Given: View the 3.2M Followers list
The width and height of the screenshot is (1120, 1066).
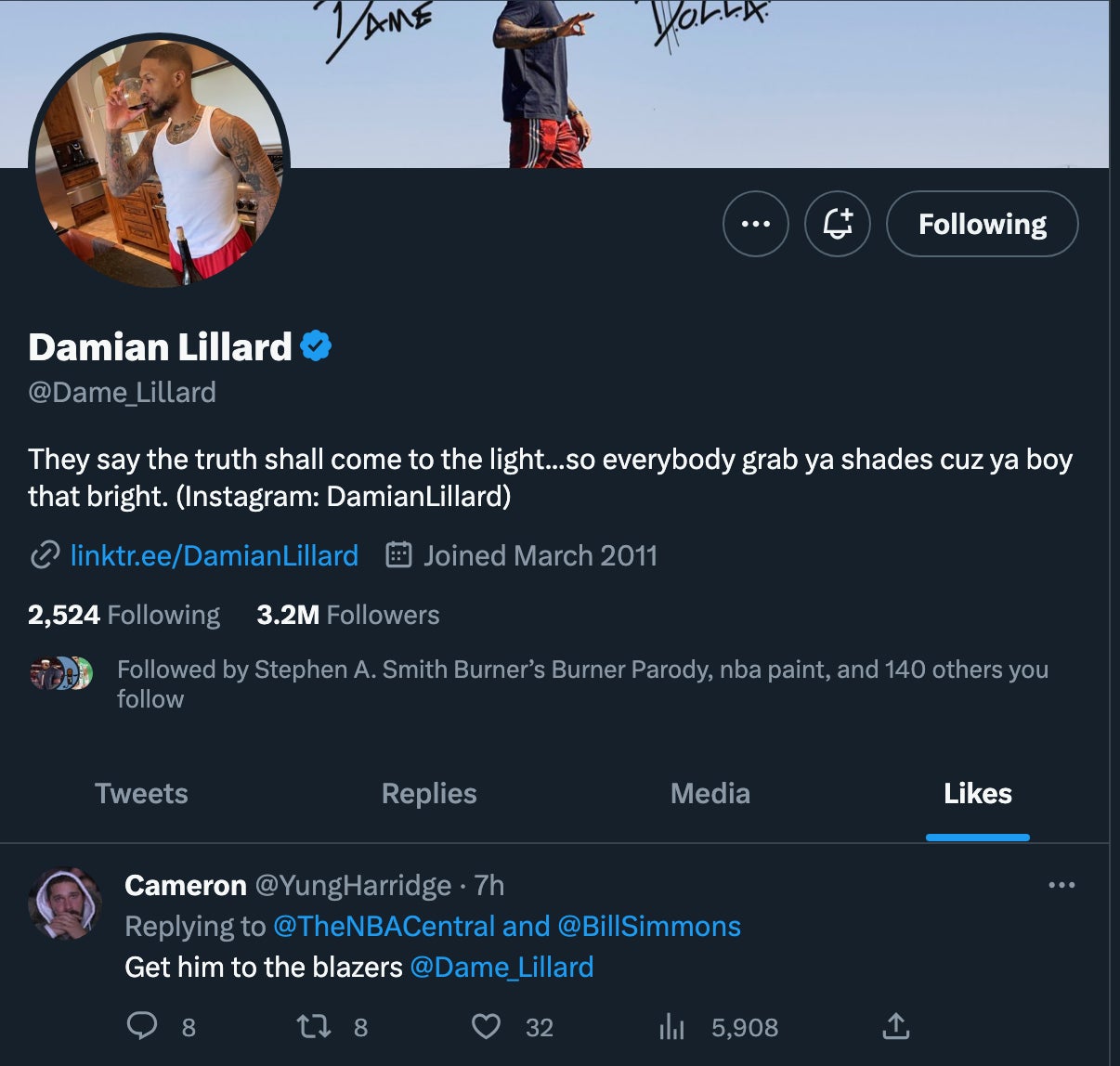Looking at the screenshot, I should 347,615.
